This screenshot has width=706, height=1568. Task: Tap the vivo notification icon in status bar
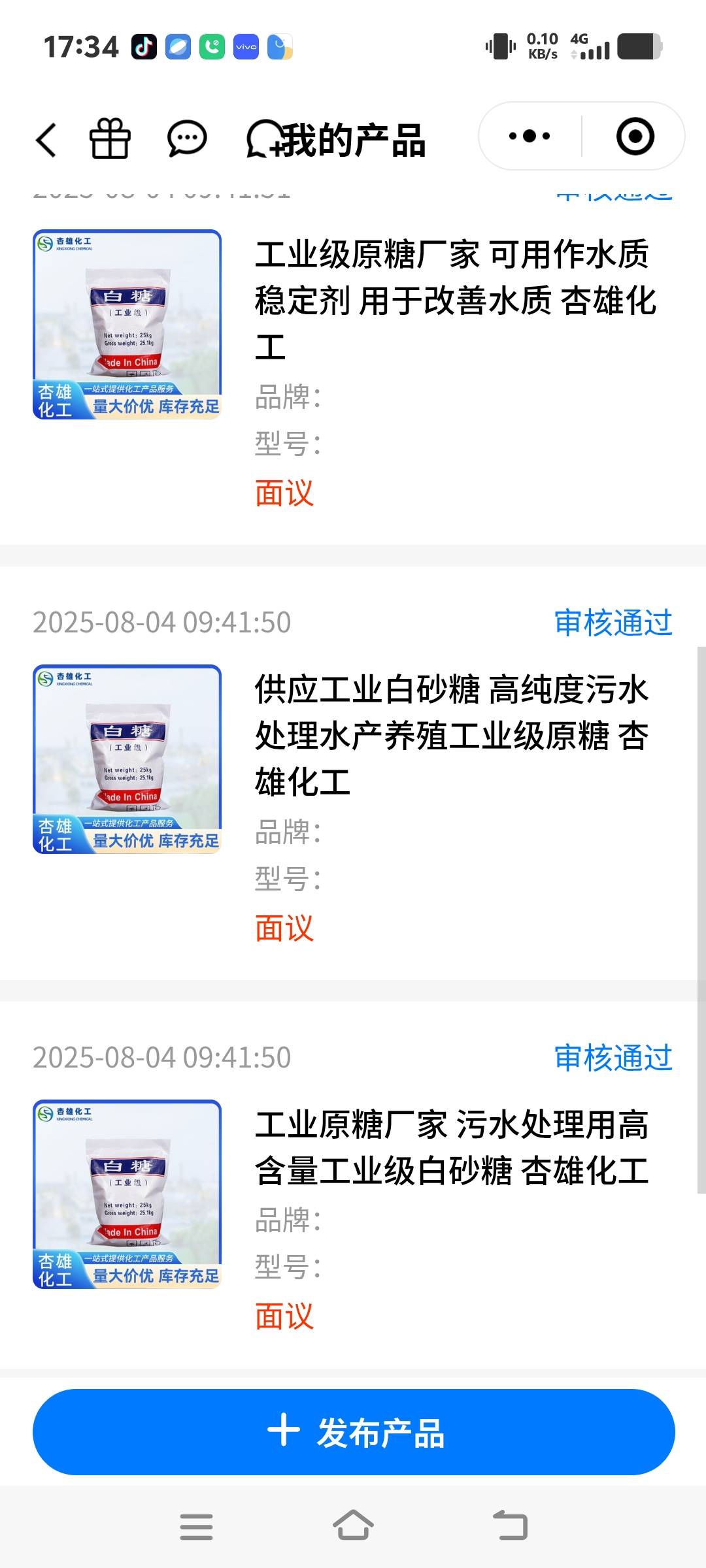tap(245, 46)
